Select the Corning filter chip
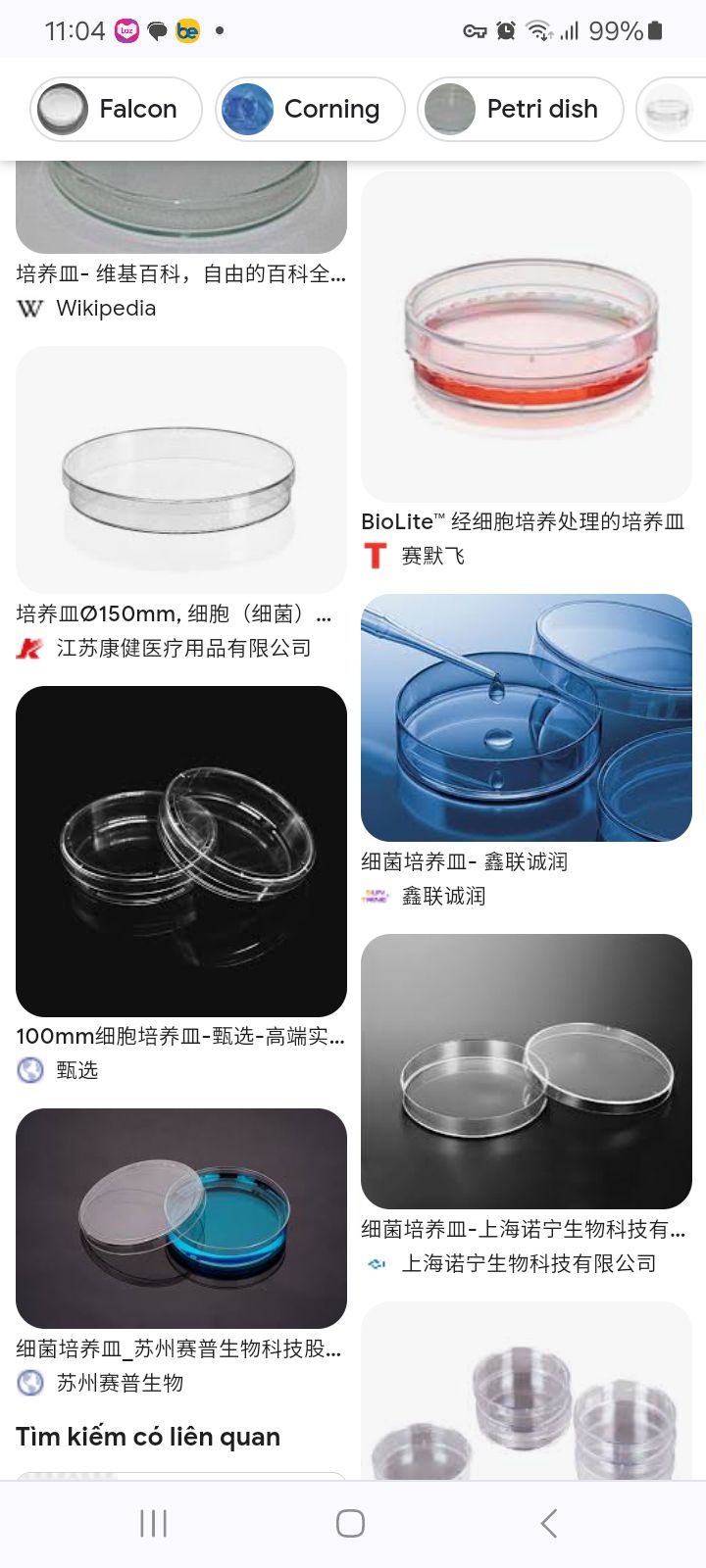Image resolution: width=706 pixels, height=1568 pixels. point(310,109)
